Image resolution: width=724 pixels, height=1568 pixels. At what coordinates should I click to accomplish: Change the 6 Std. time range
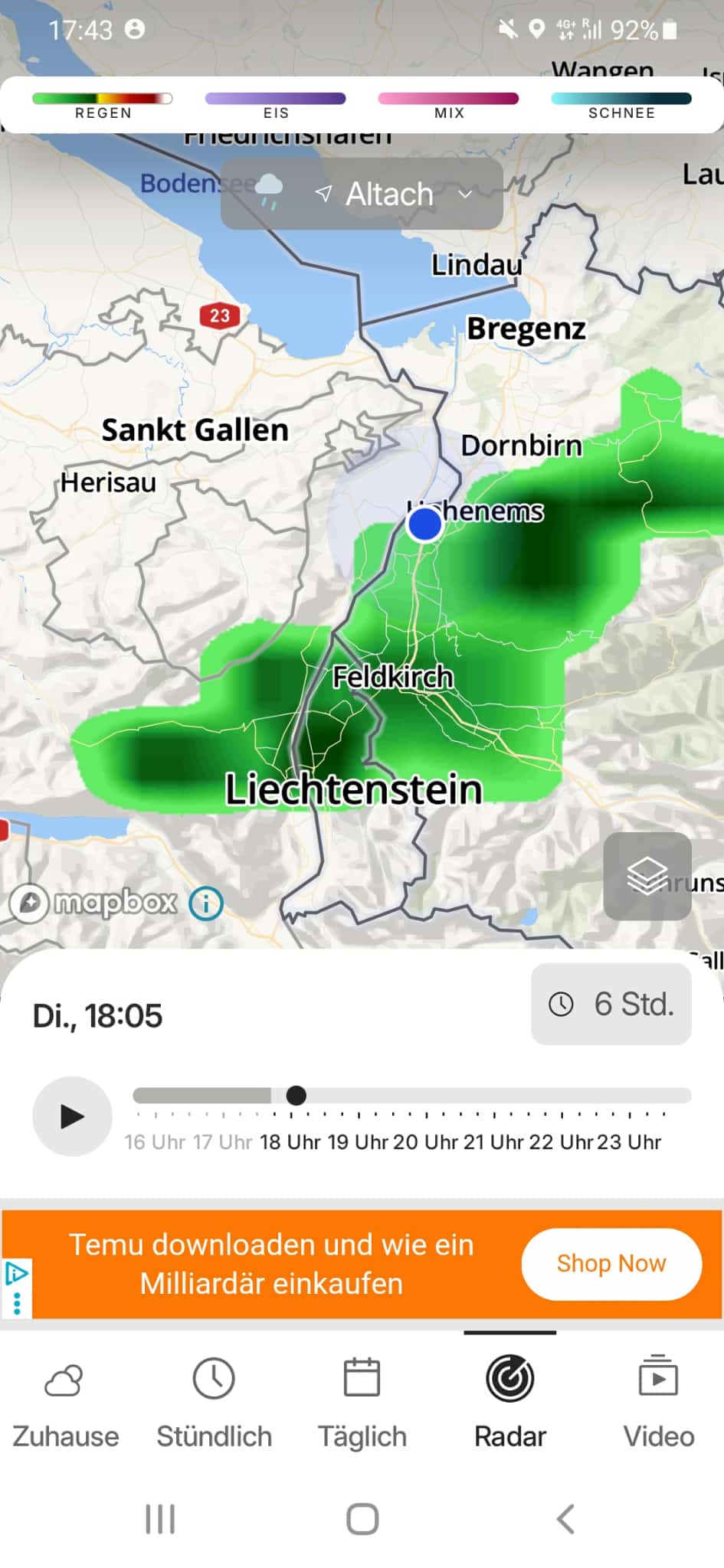611,1004
